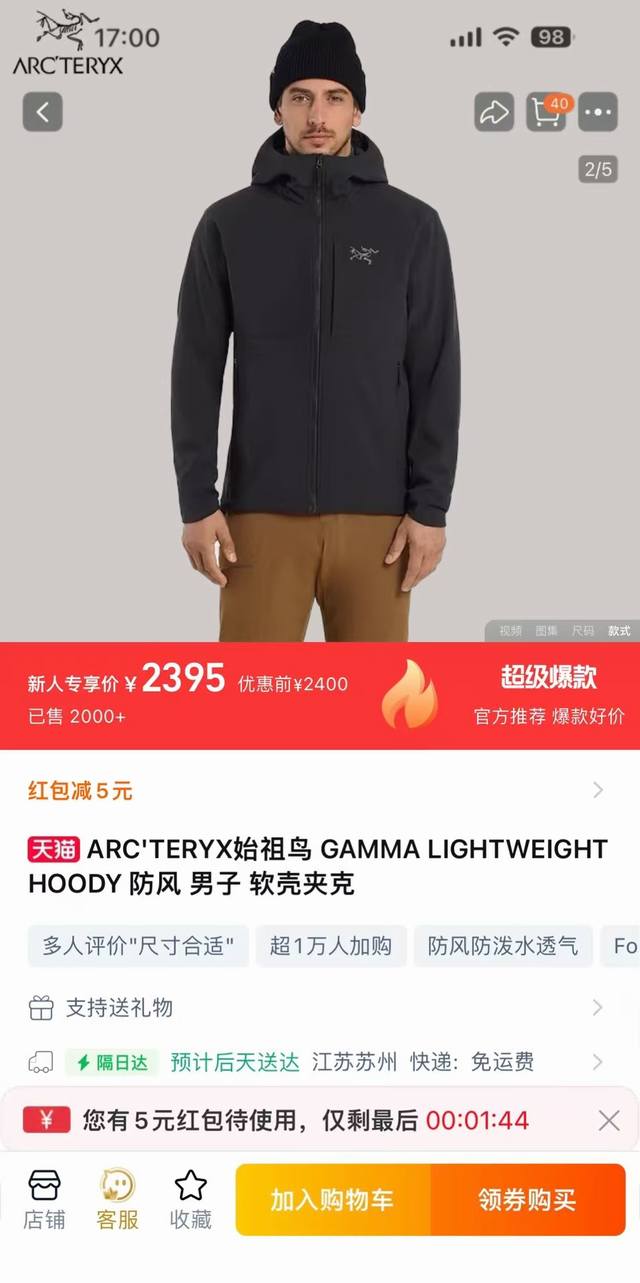The width and height of the screenshot is (640, 1283).
Task: Tap 加入购物车 to add to cart
Action: point(332,1199)
